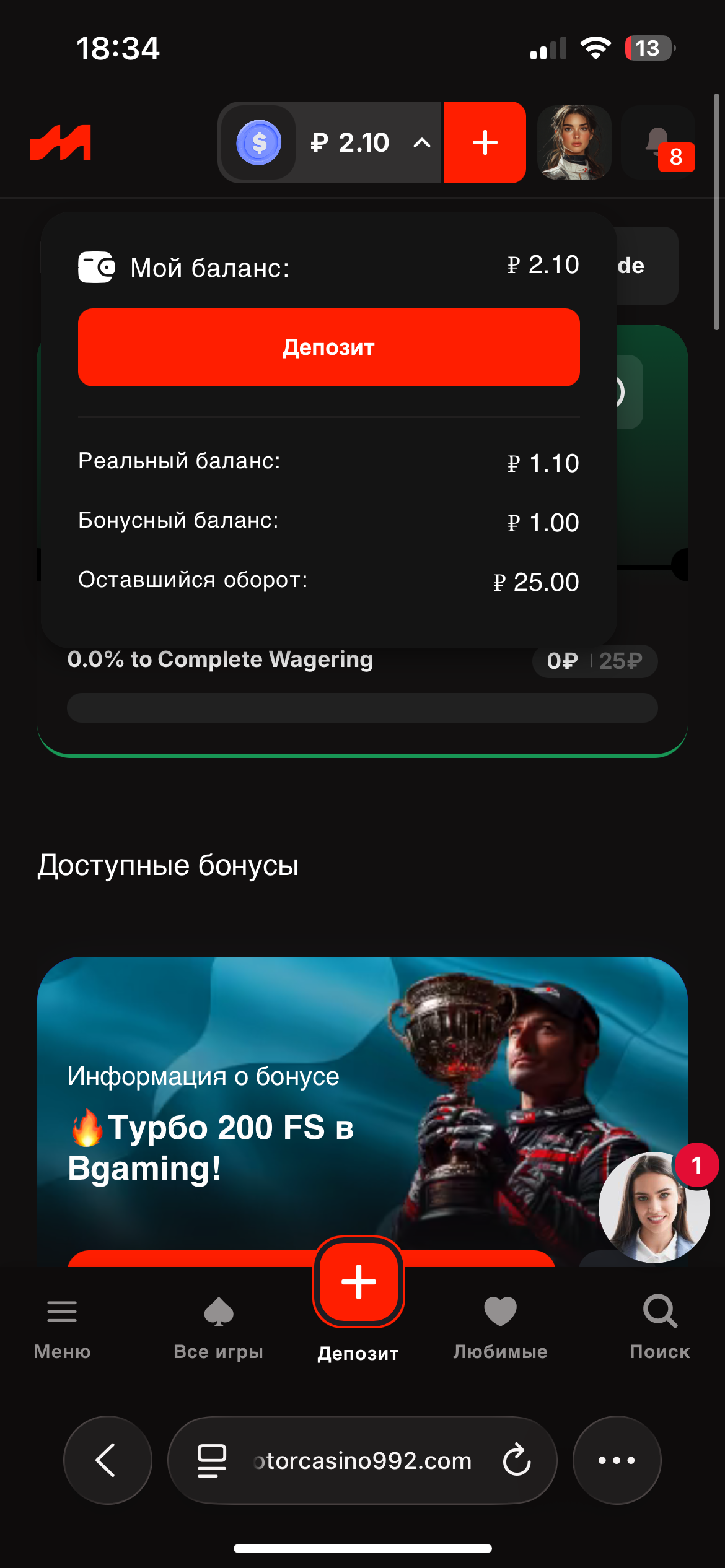The width and height of the screenshot is (725, 1568).
Task: Go back in the browser
Action: click(x=107, y=1460)
